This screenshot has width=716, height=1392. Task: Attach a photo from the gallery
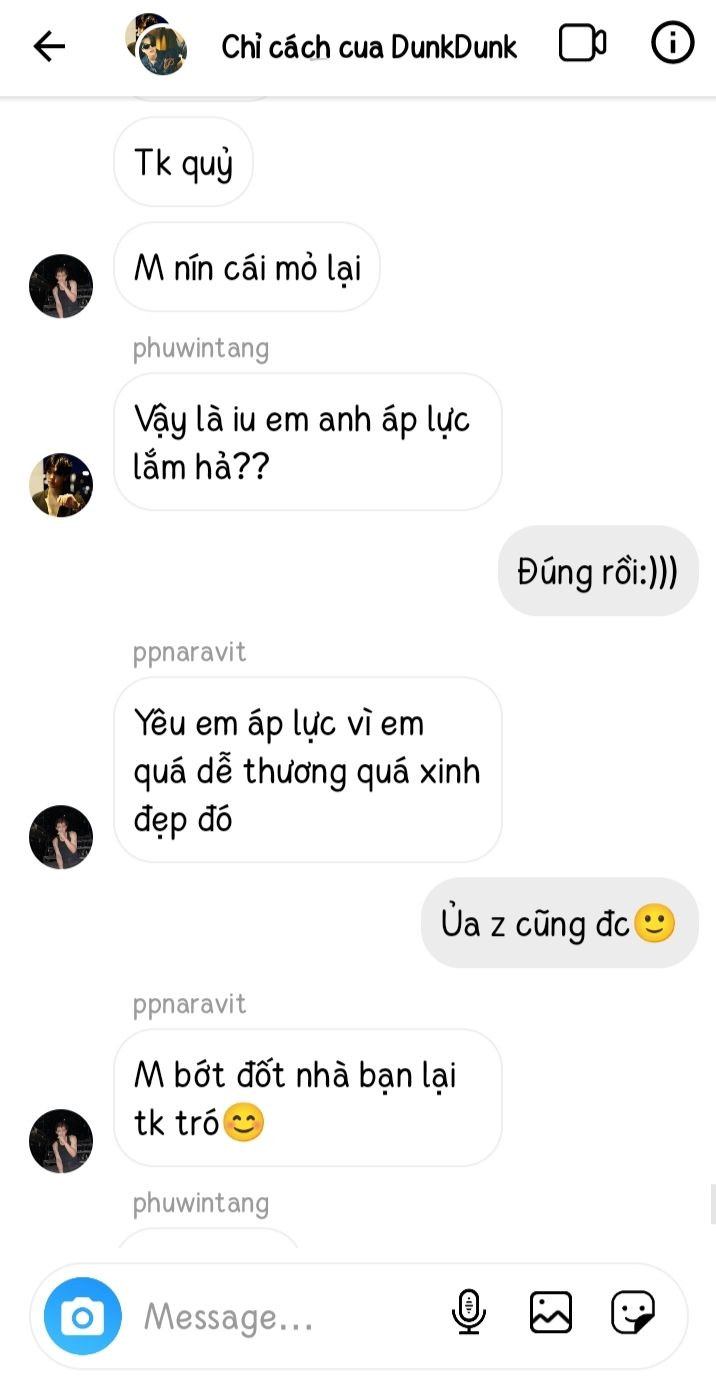[551, 1312]
